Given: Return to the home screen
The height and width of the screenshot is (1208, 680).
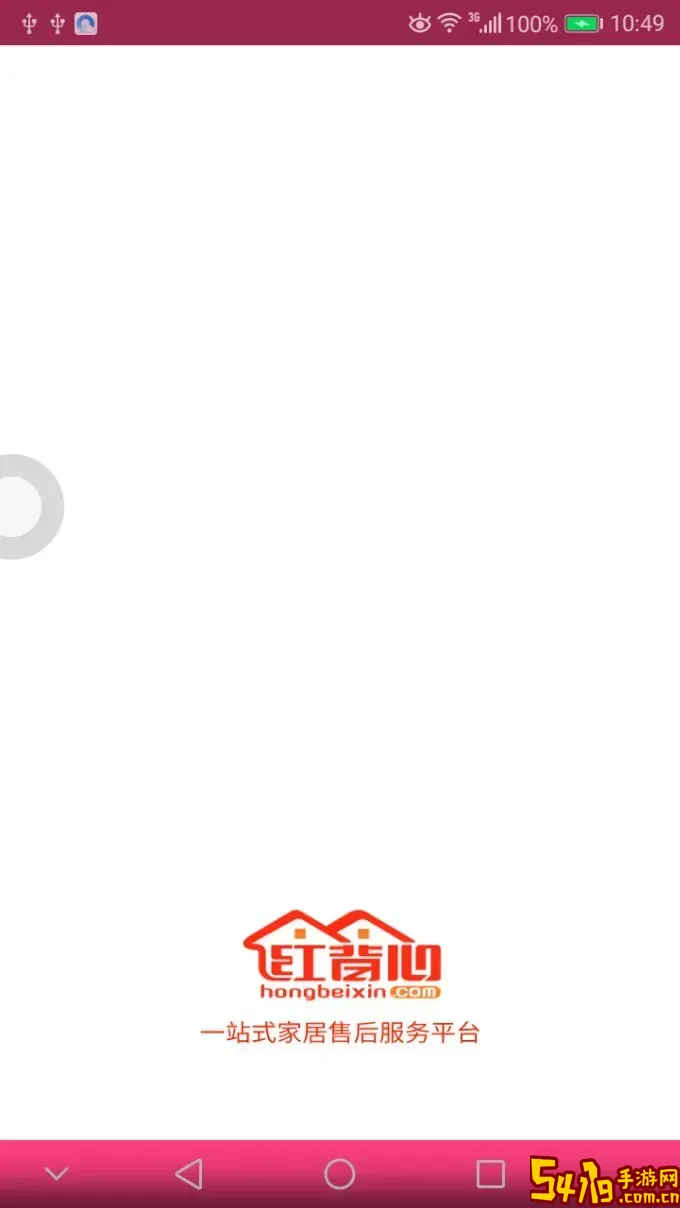Looking at the screenshot, I should click(340, 1173).
